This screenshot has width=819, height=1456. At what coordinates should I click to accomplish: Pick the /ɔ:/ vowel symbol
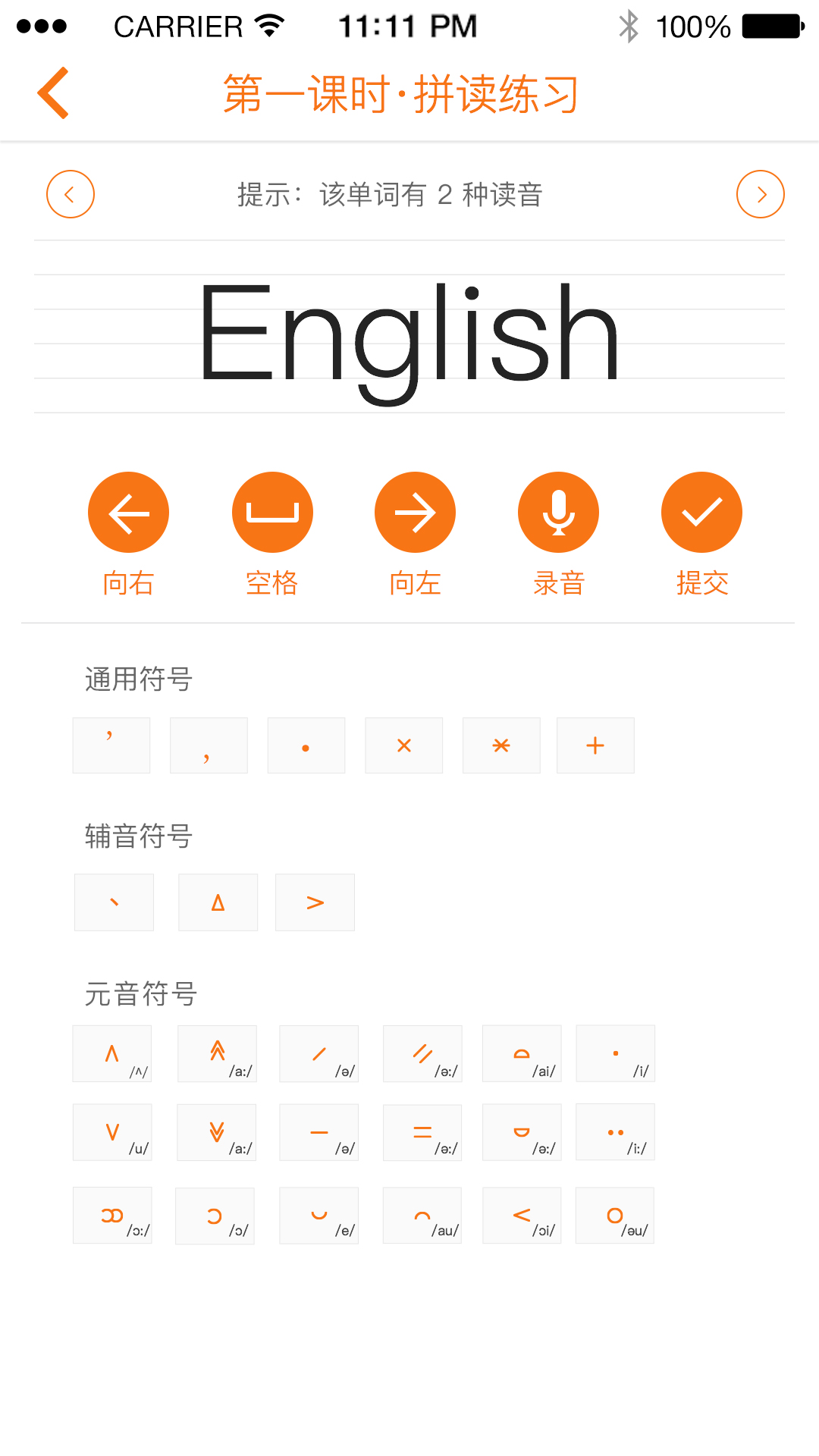(112, 1216)
